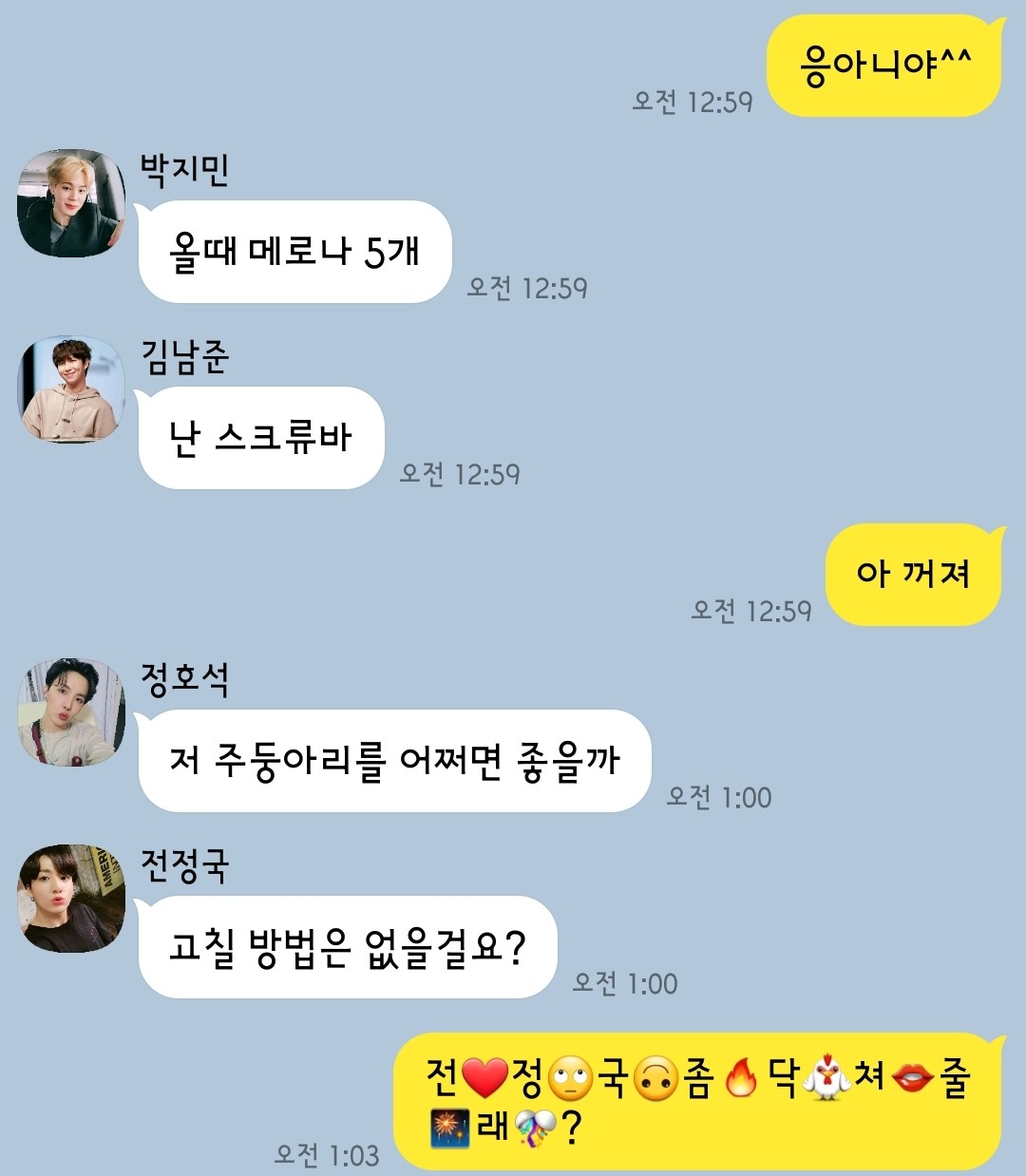View 정호석's profile photo
The height and width of the screenshot is (1176, 1026).
(x=71, y=712)
